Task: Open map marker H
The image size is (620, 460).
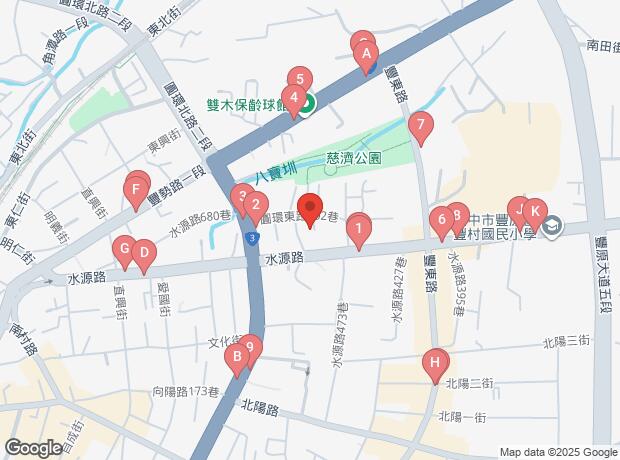Action: click(434, 363)
